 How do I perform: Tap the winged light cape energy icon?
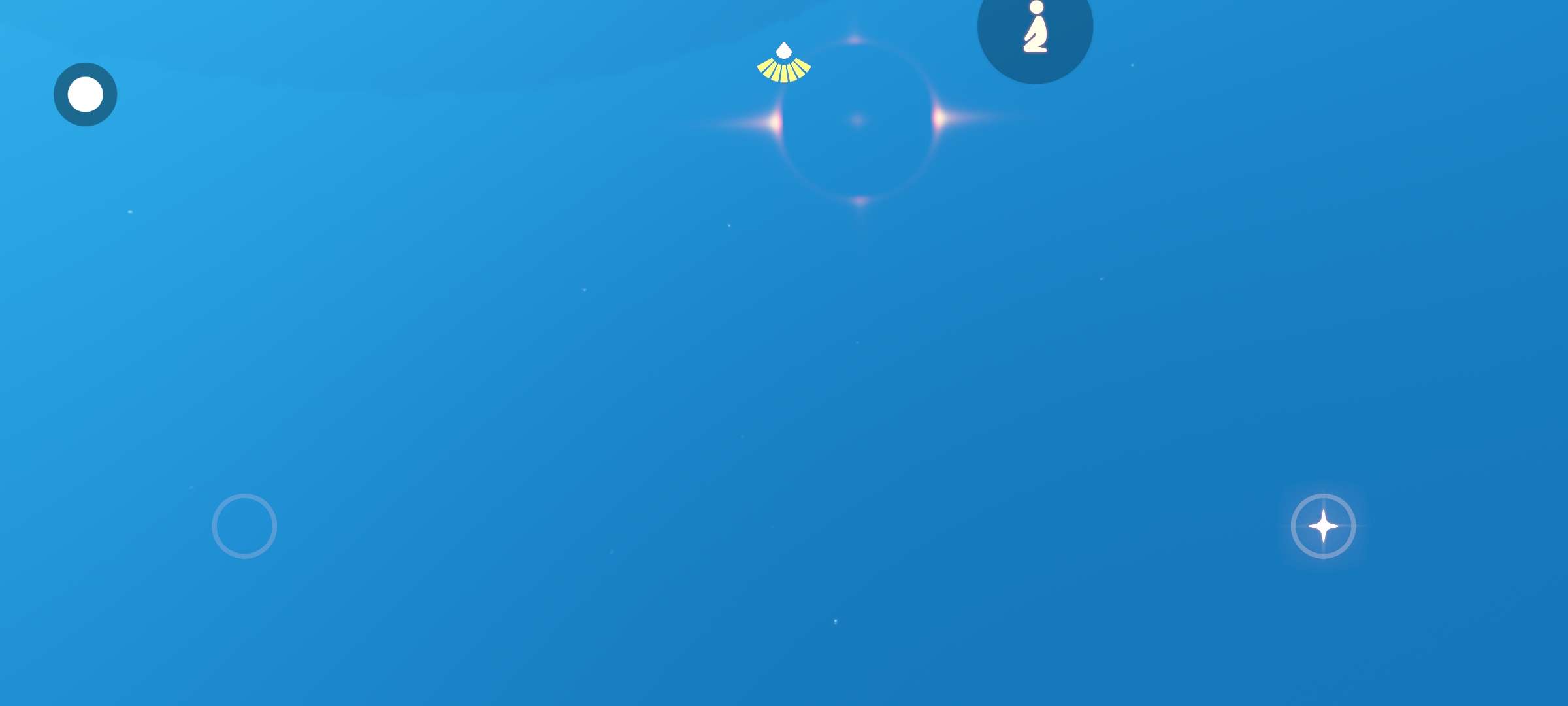[x=784, y=62]
